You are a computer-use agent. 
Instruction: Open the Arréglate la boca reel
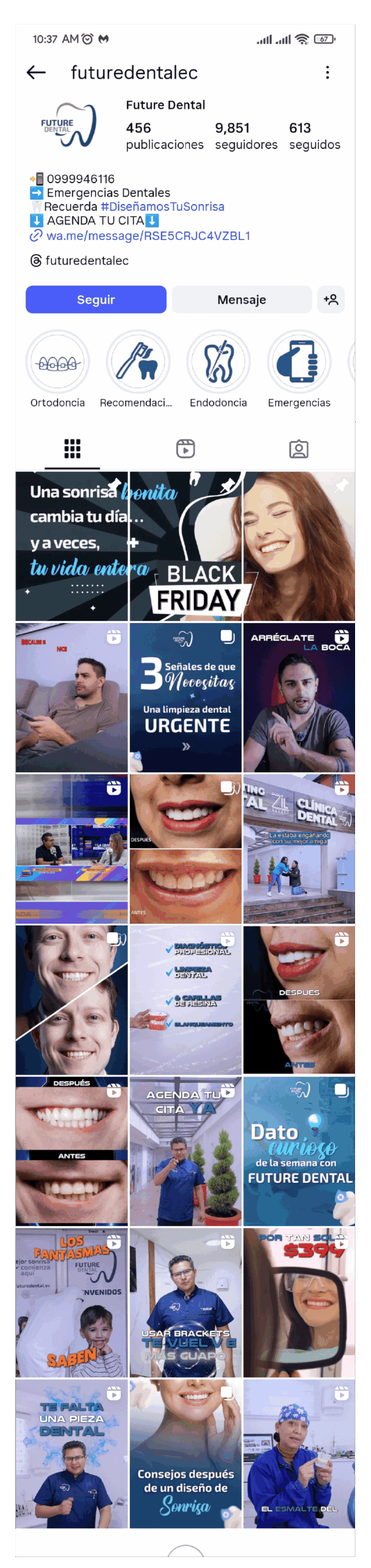(299, 698)
